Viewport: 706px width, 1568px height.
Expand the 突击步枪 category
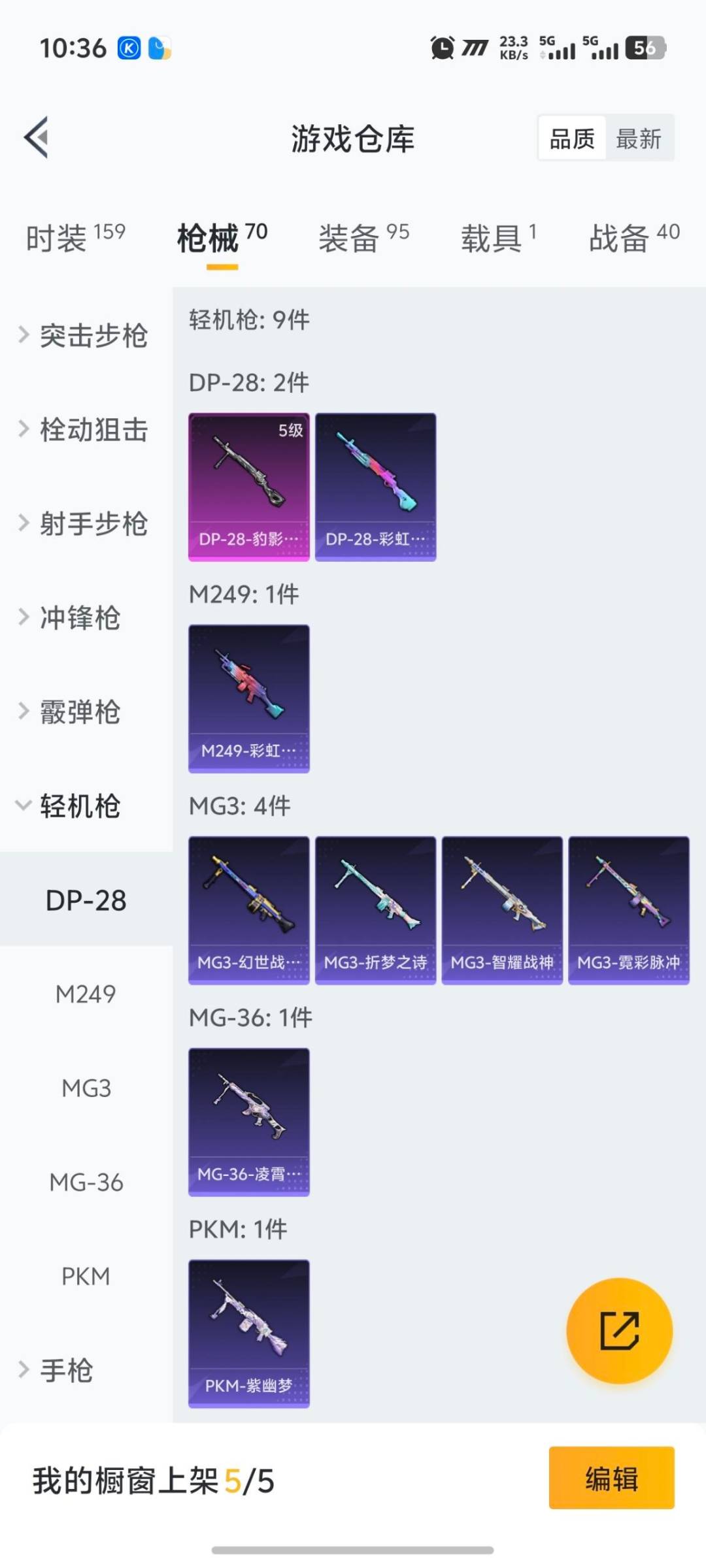(85, 335)
